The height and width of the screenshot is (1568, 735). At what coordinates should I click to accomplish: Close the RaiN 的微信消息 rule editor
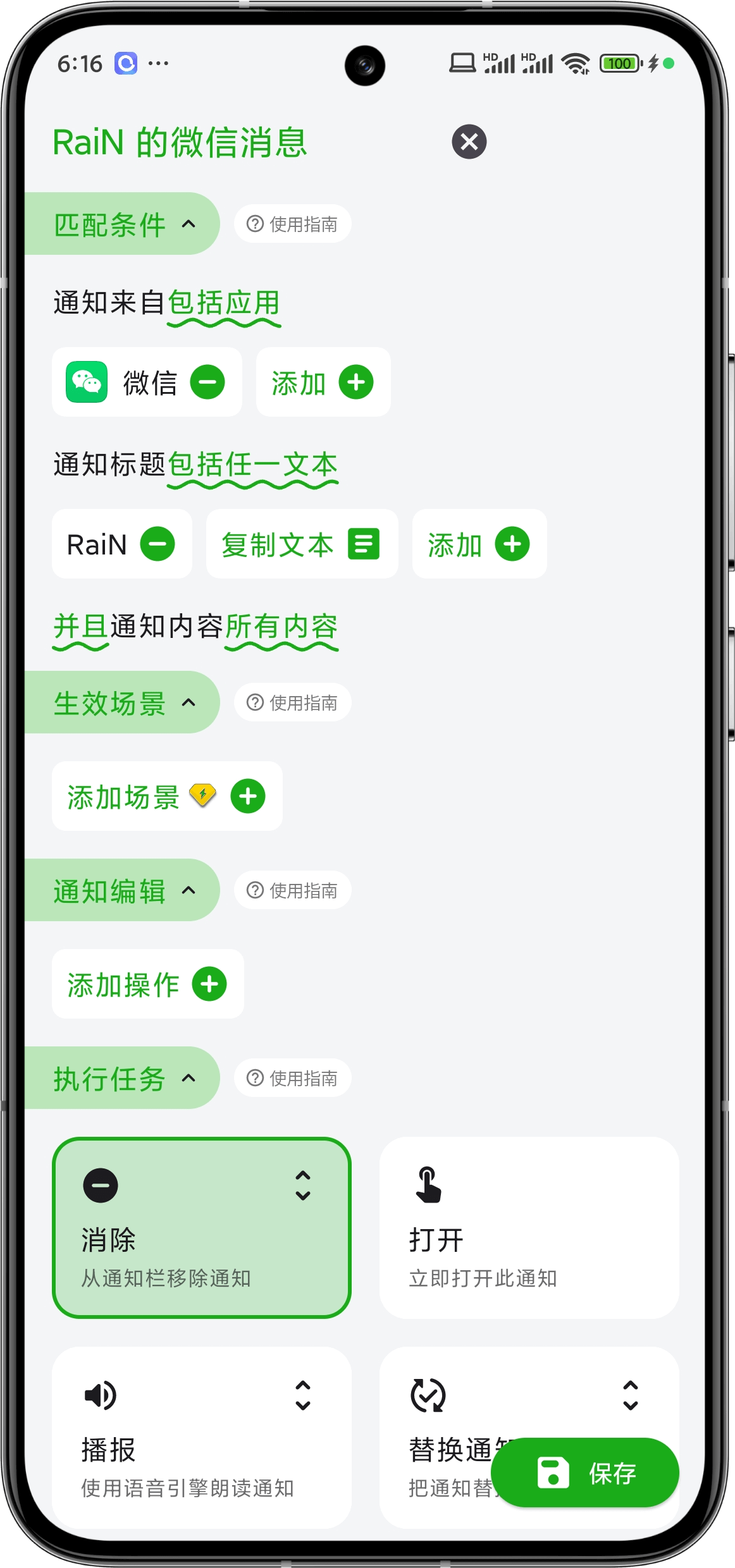click(x=469, y=142)
